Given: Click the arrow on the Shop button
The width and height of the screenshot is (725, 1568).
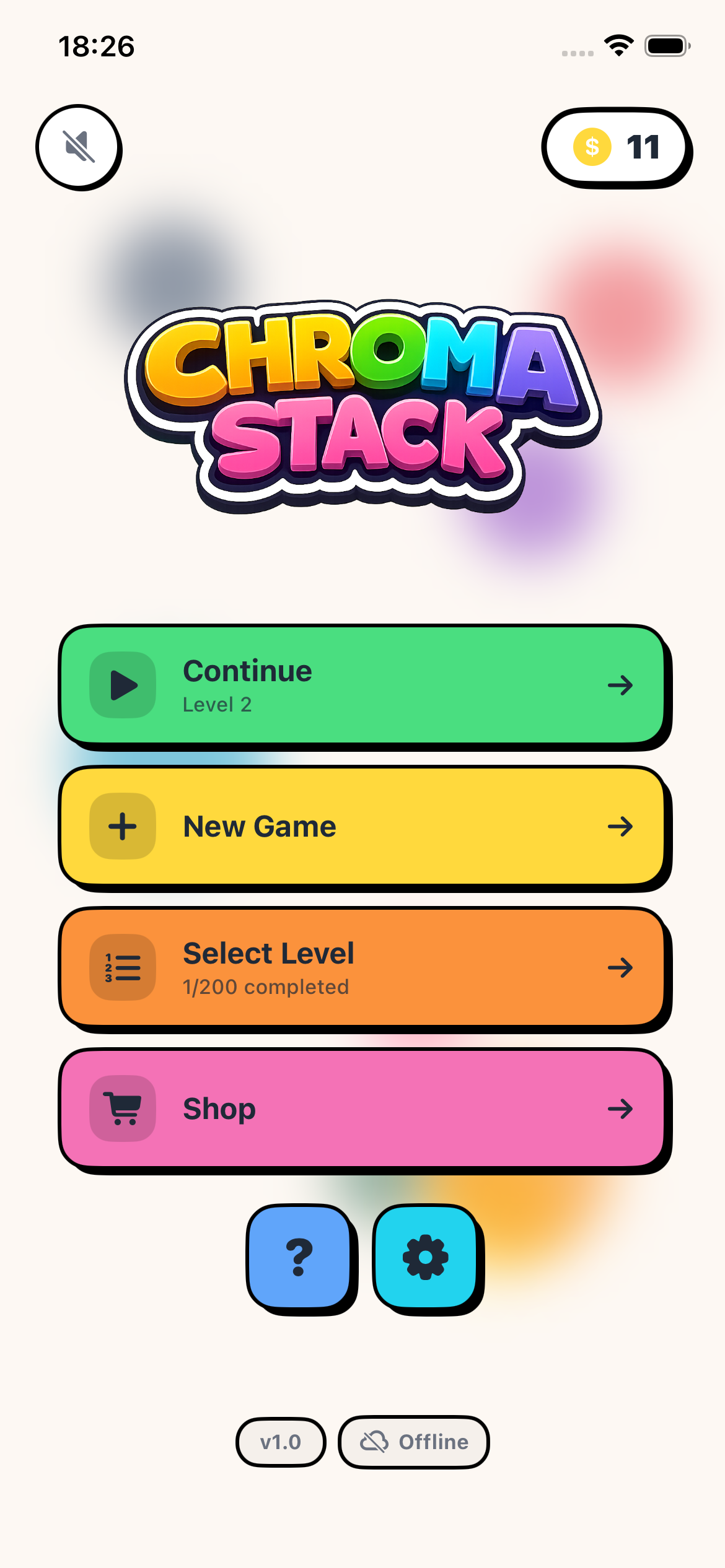Looking at the screenshot, I should [x=622, y=1108].
